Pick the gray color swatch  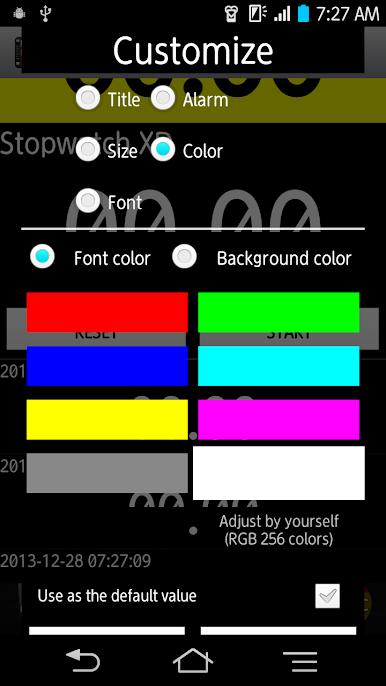pyautogui.click(x=107, y=473)
